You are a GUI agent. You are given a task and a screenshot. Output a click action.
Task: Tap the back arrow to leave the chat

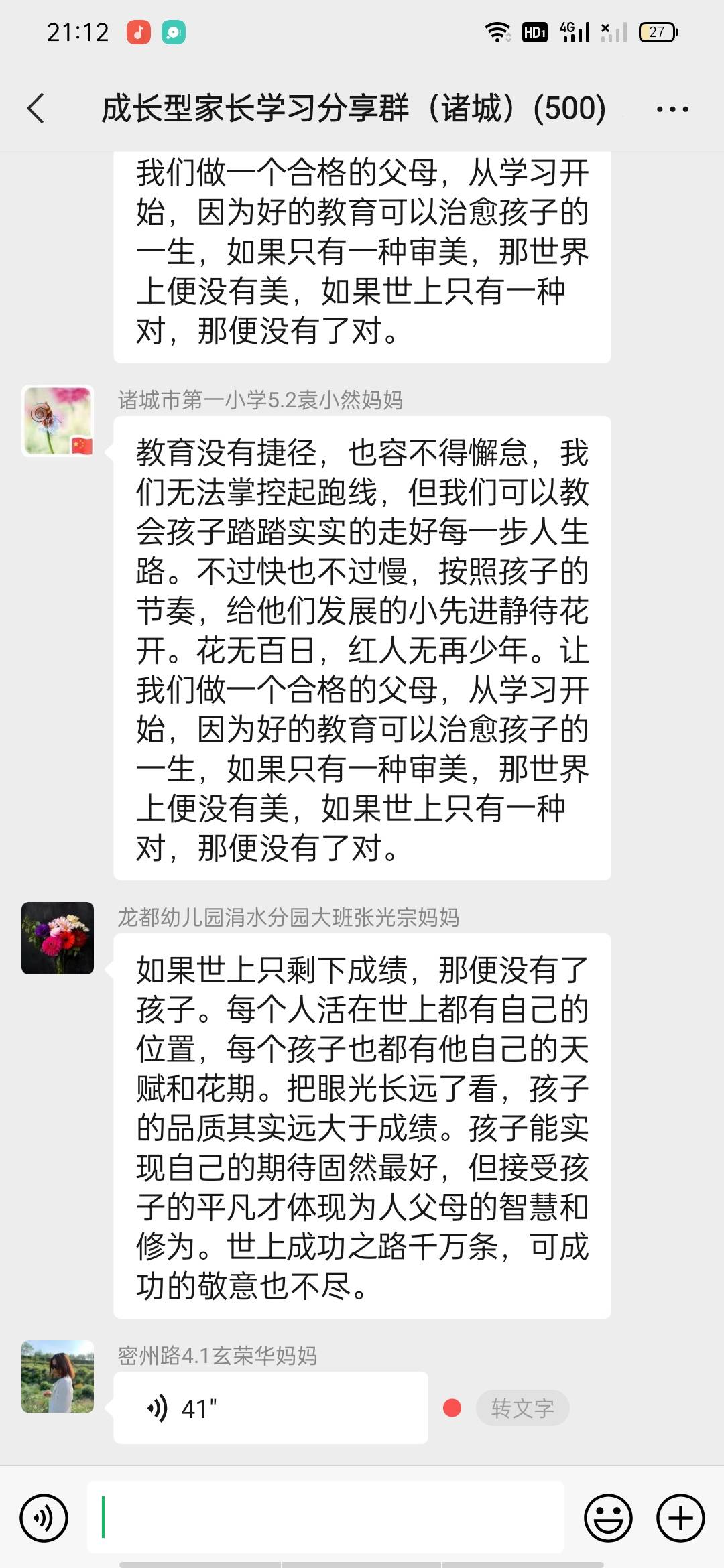coord(35,107)
